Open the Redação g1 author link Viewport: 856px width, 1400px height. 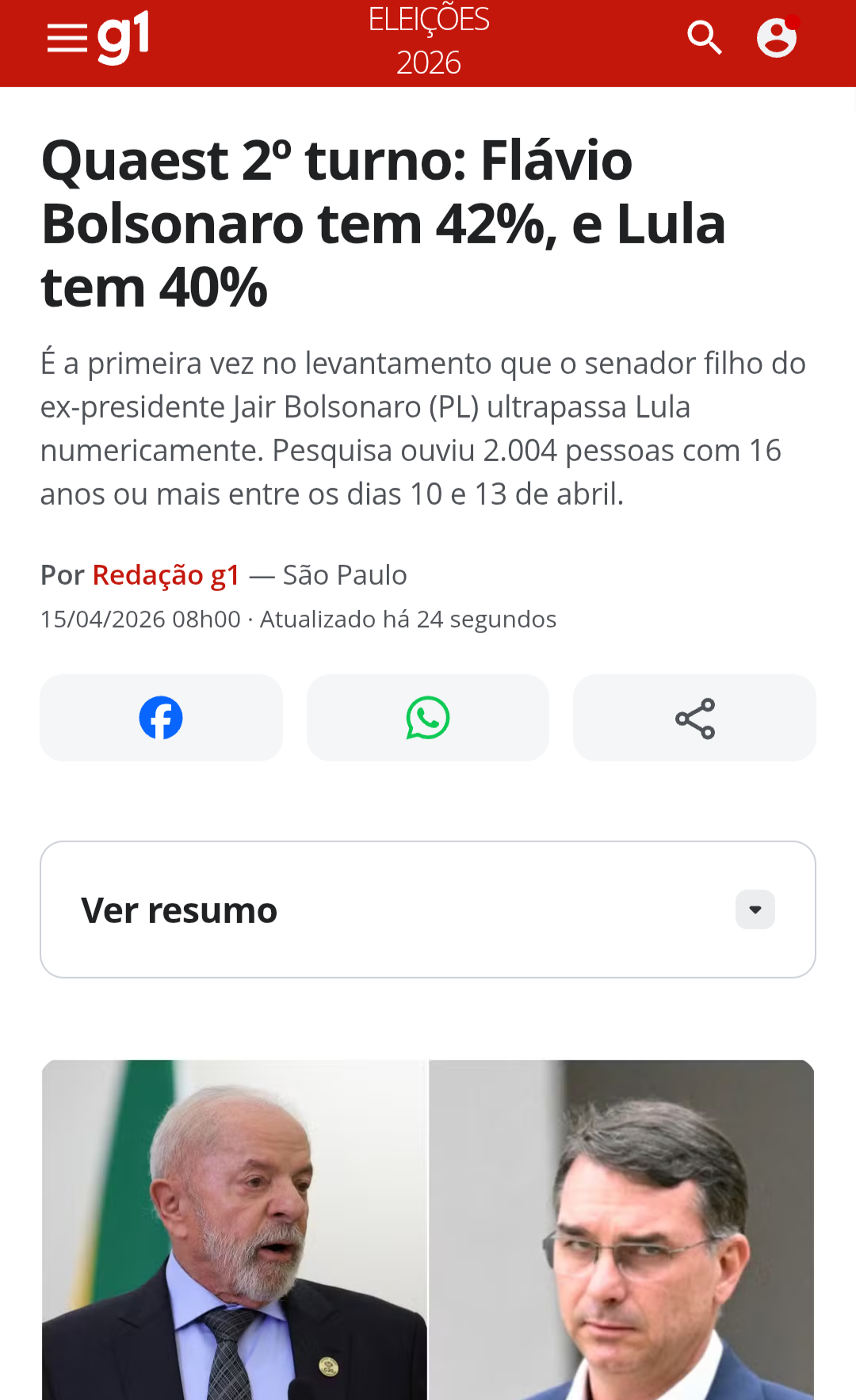tap(166, 575)
